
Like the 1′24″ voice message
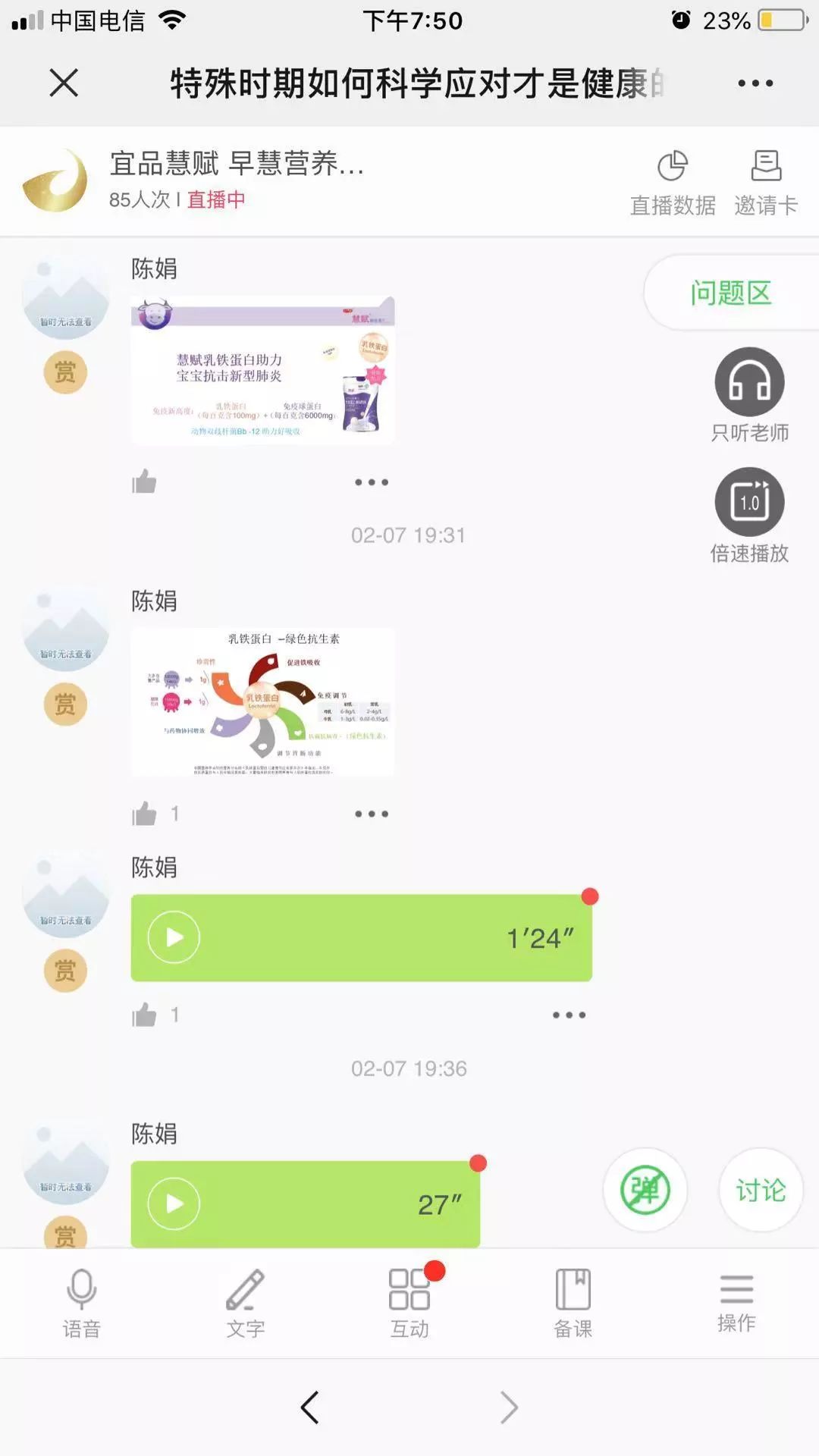point(144,1015)
